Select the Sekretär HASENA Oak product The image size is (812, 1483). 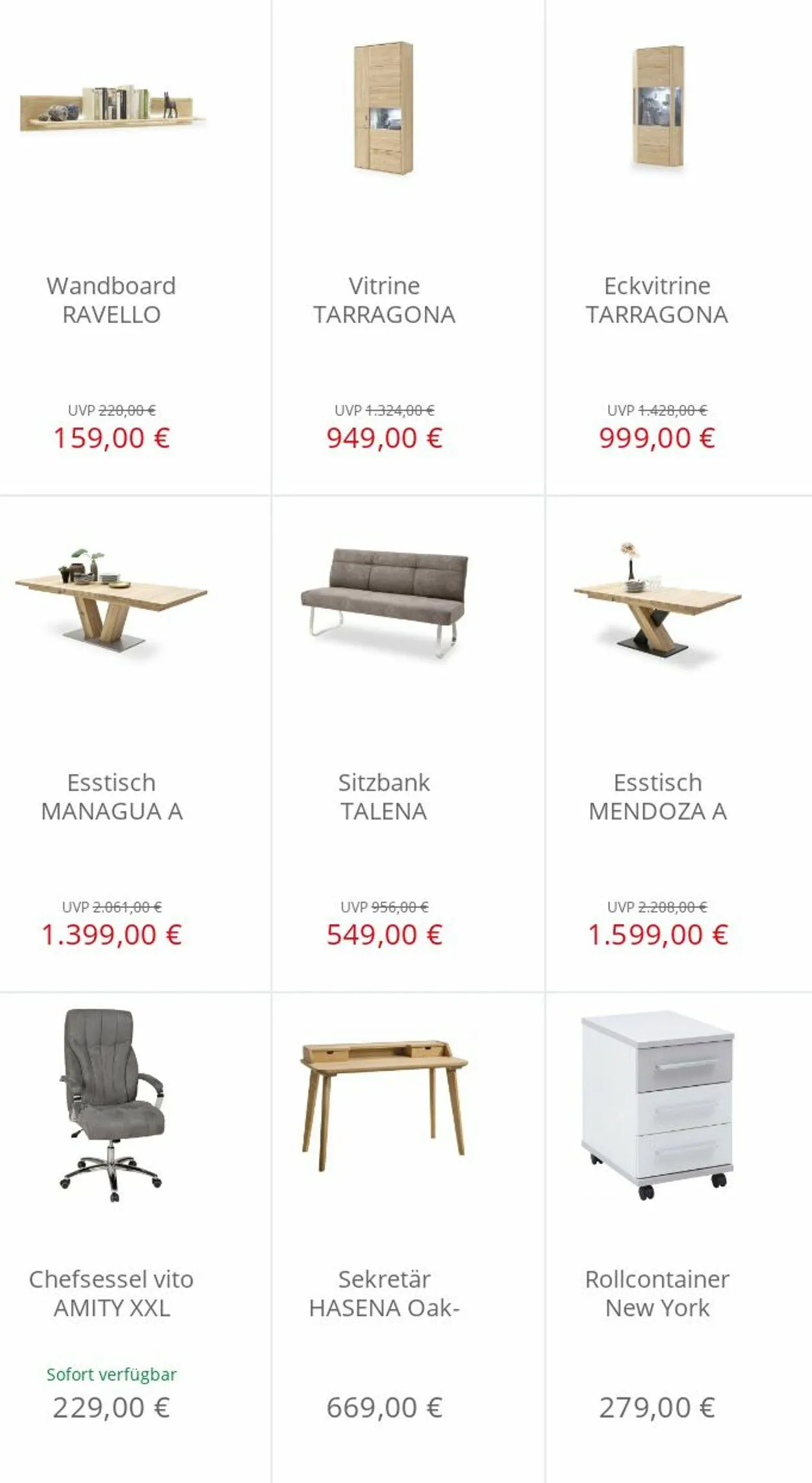[x=408, y=1238]
